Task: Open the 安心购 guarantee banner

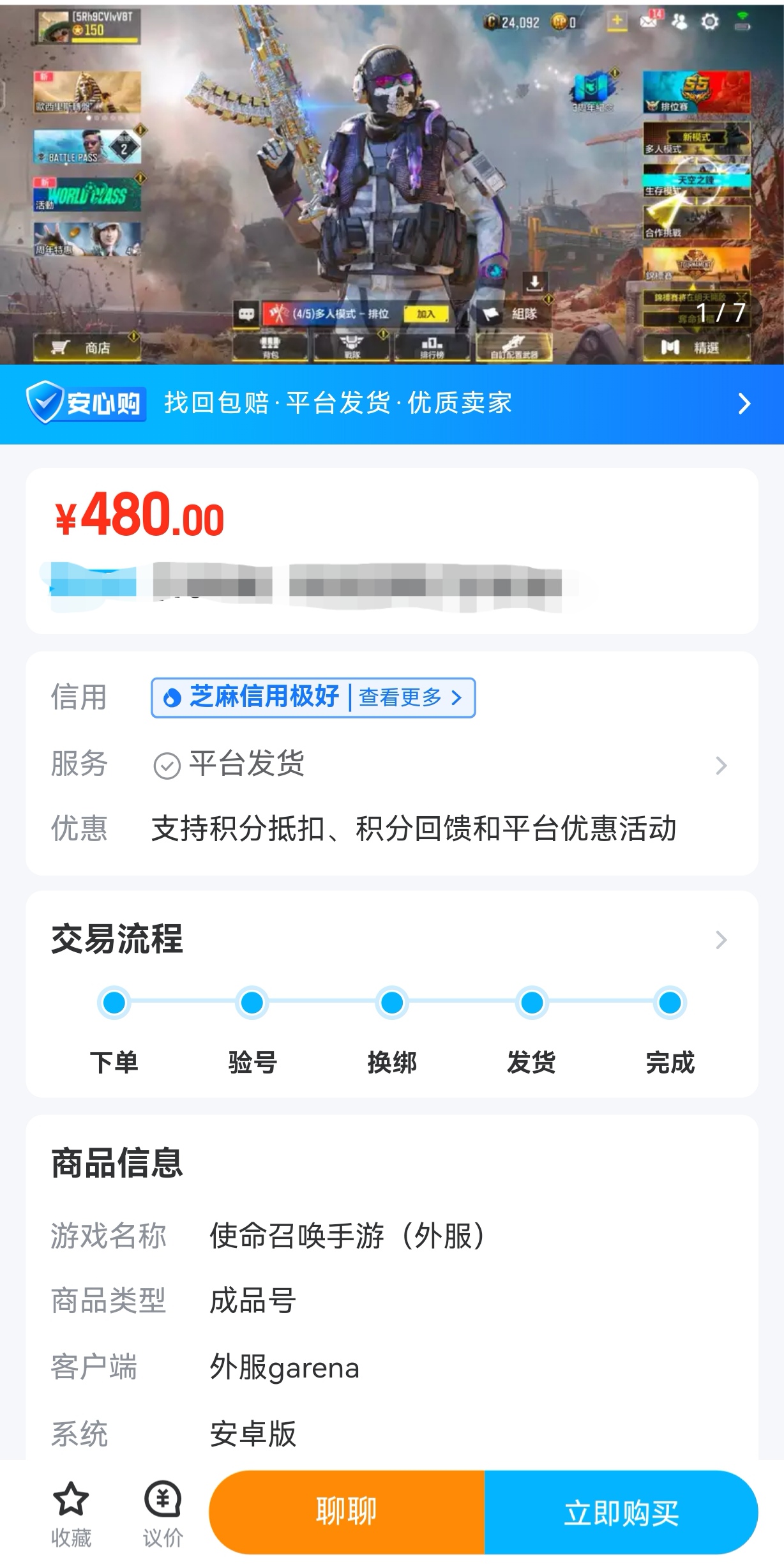Action: (x=392, y=404)
